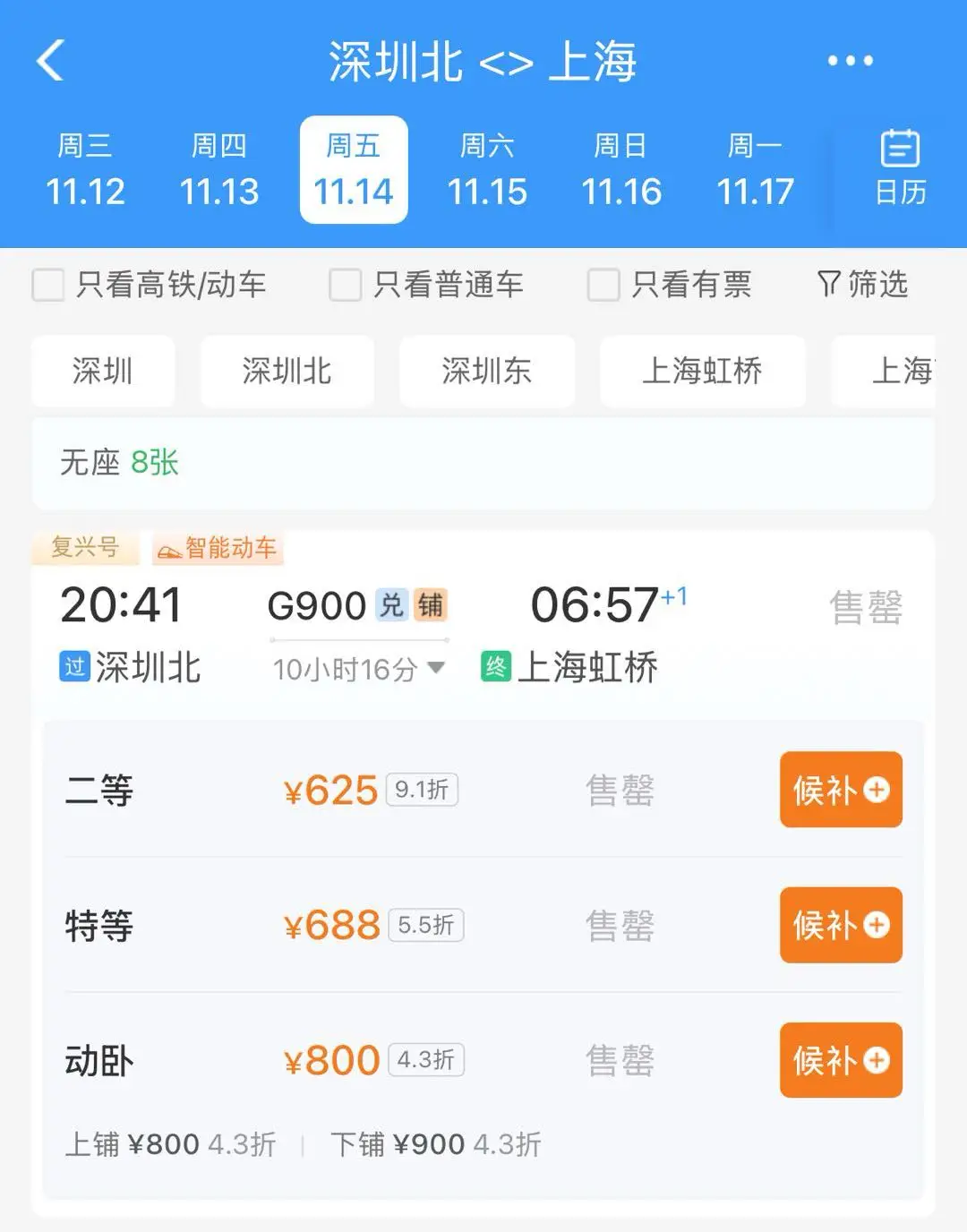Image resolution: width=967 pixels, height=1232 pixels.
Task: Open the 日历 calendar picker
Action: point(900,168)
